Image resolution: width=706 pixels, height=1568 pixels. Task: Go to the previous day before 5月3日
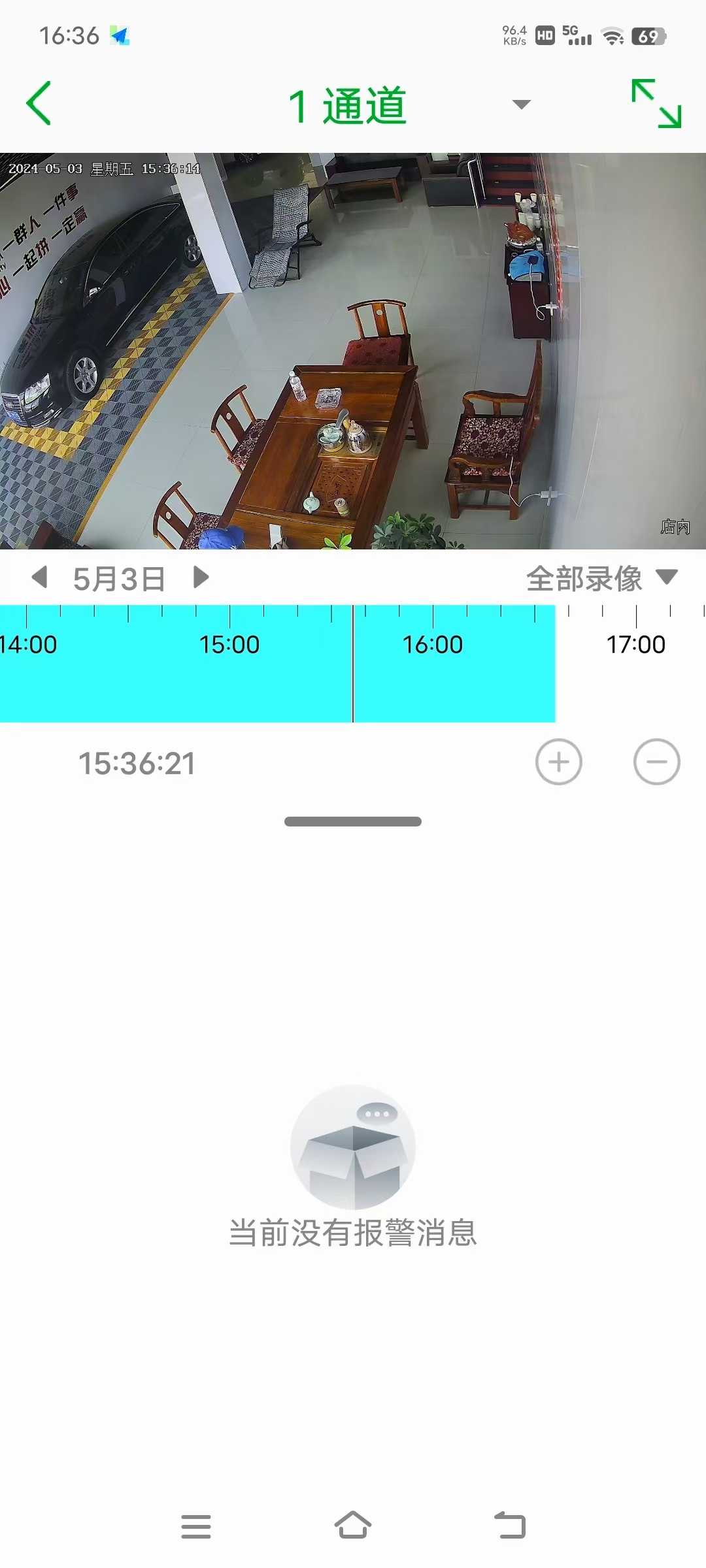[x=40, y=578]
